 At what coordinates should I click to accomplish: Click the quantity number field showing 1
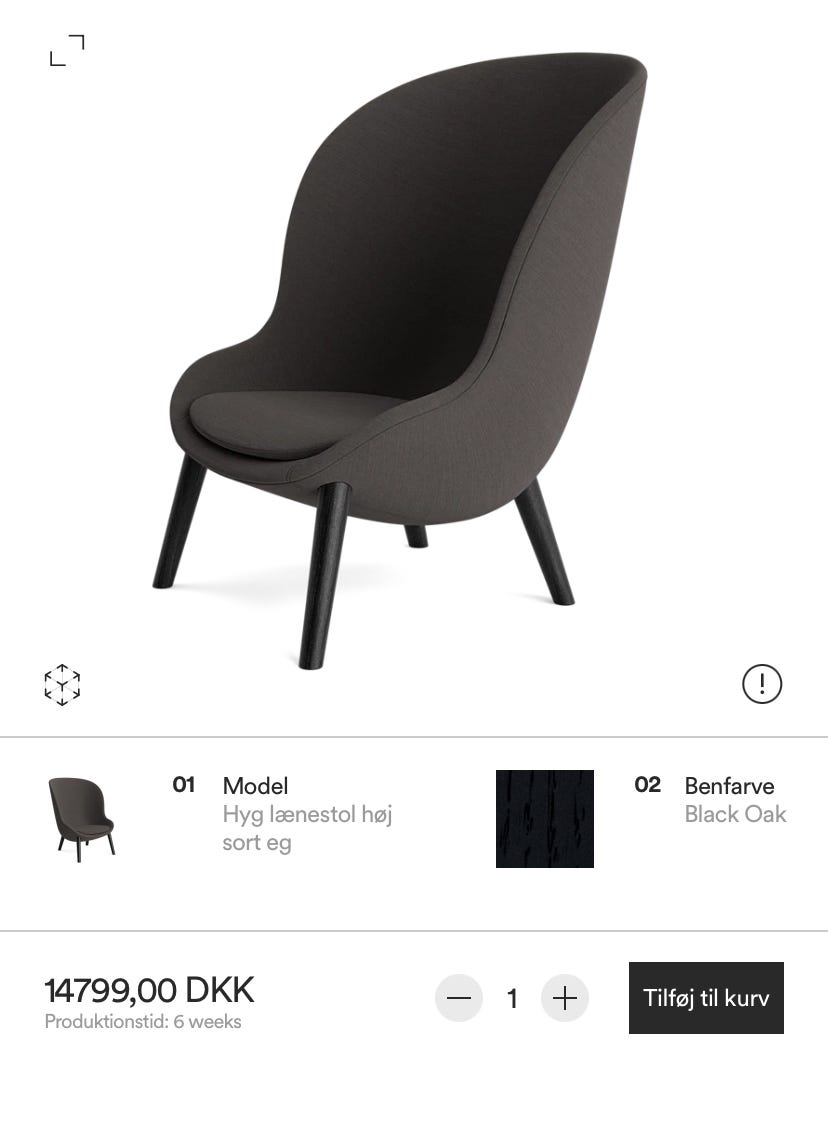pyautogui.click(x=512, y=998)
